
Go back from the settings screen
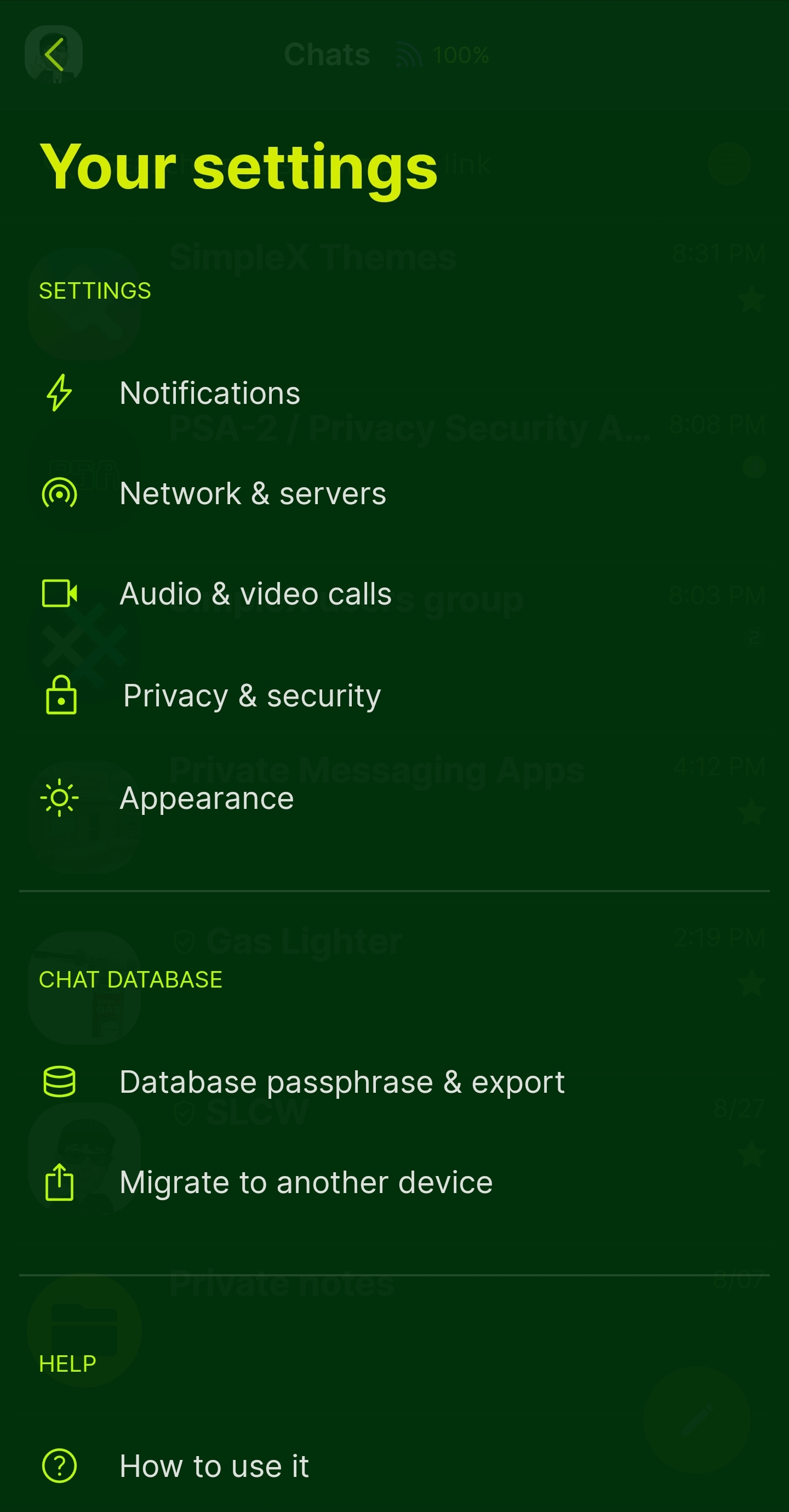coord(54,55)
